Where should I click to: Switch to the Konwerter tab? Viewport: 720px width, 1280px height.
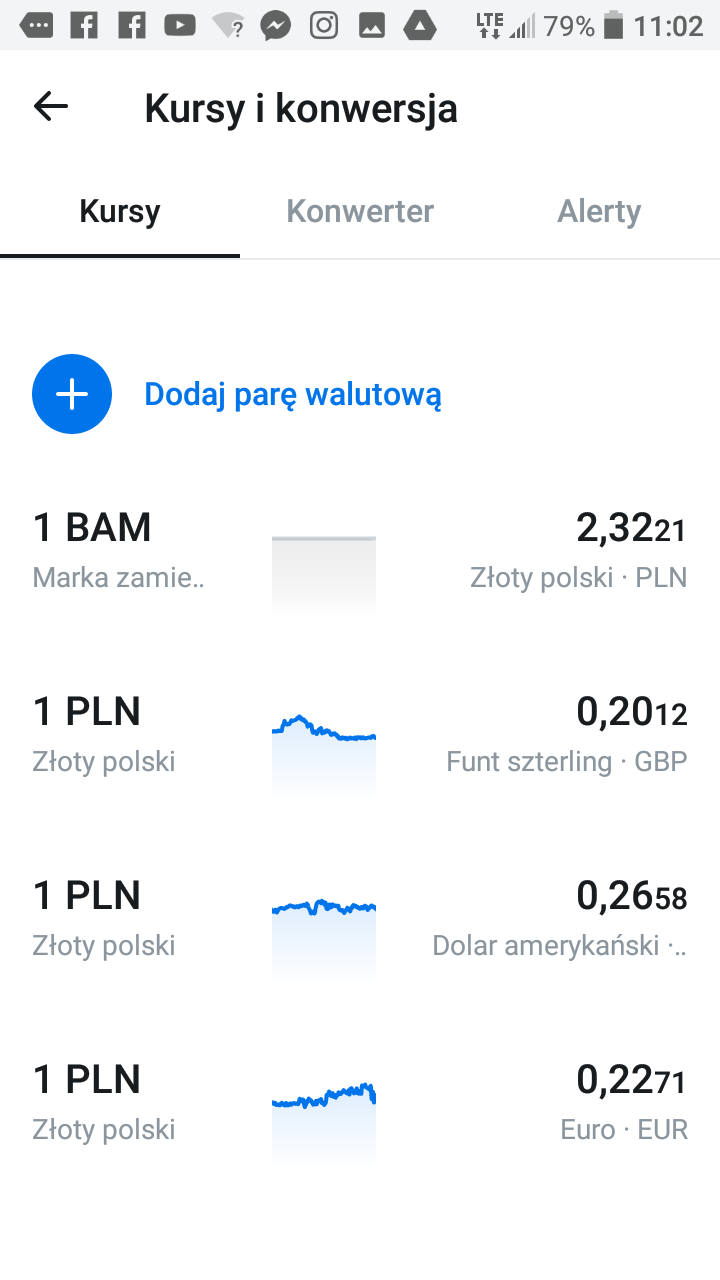coord(360,211)
